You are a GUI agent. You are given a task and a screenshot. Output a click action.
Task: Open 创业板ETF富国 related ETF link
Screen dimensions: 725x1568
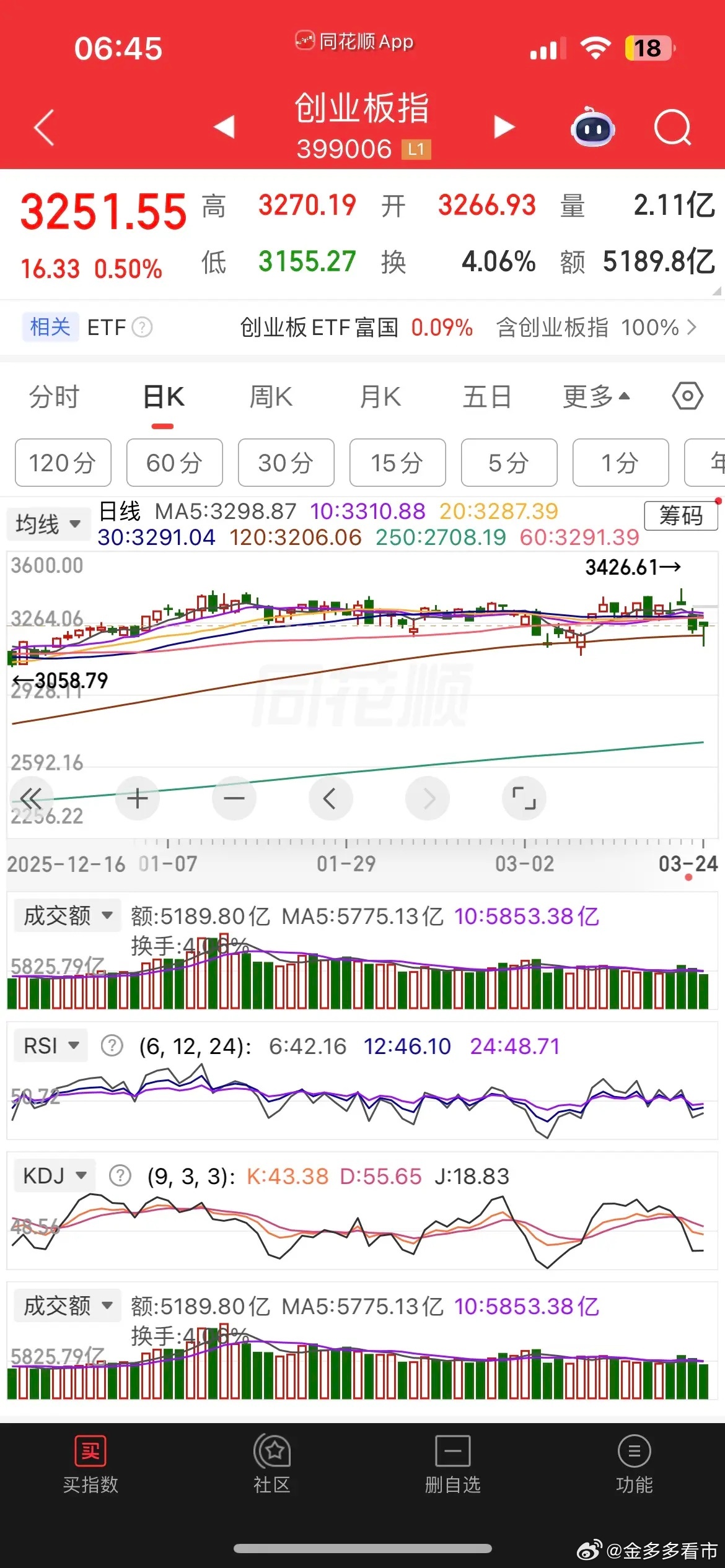(x=319, y=328)
